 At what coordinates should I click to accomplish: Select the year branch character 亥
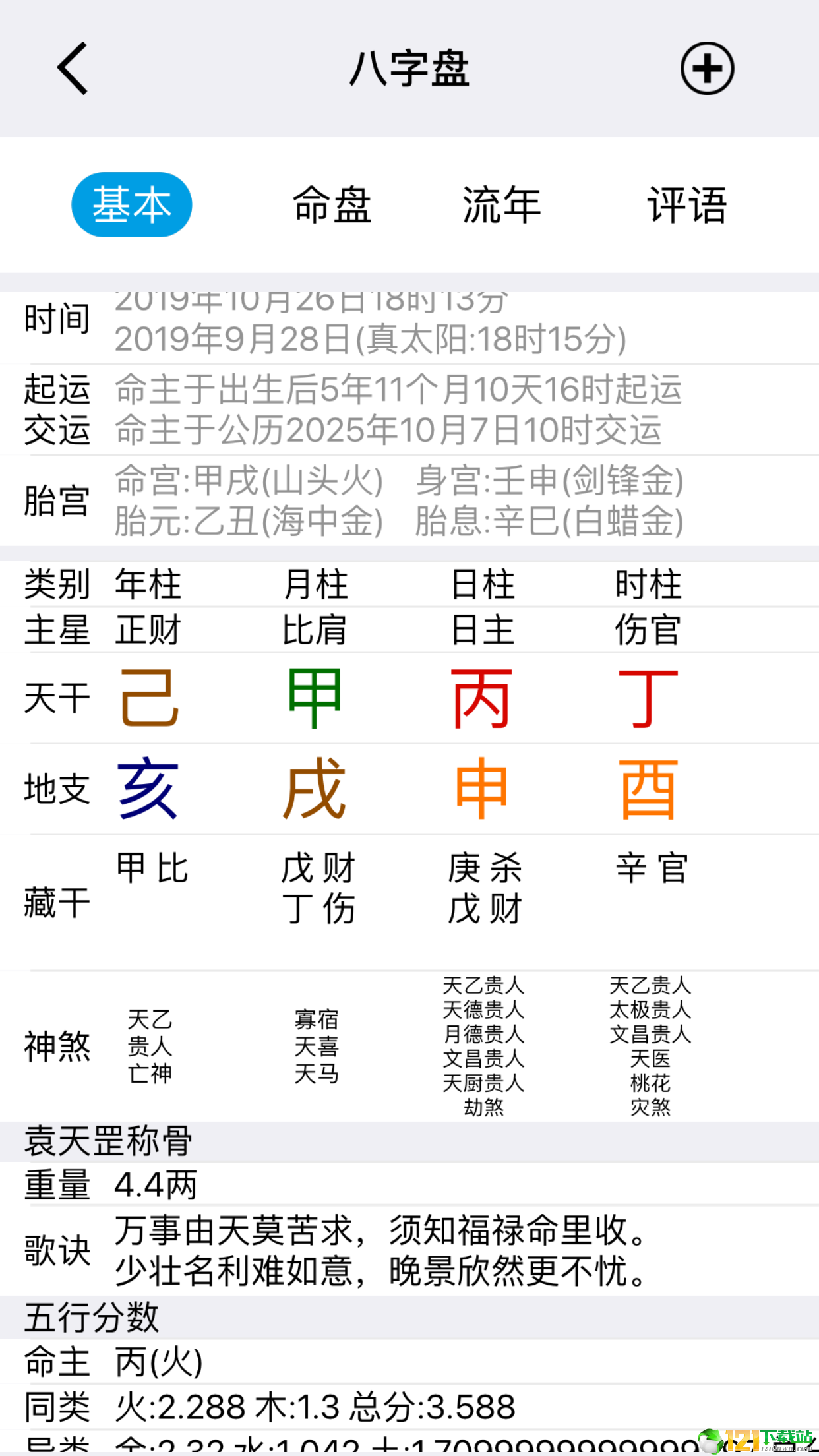[146, 791]
